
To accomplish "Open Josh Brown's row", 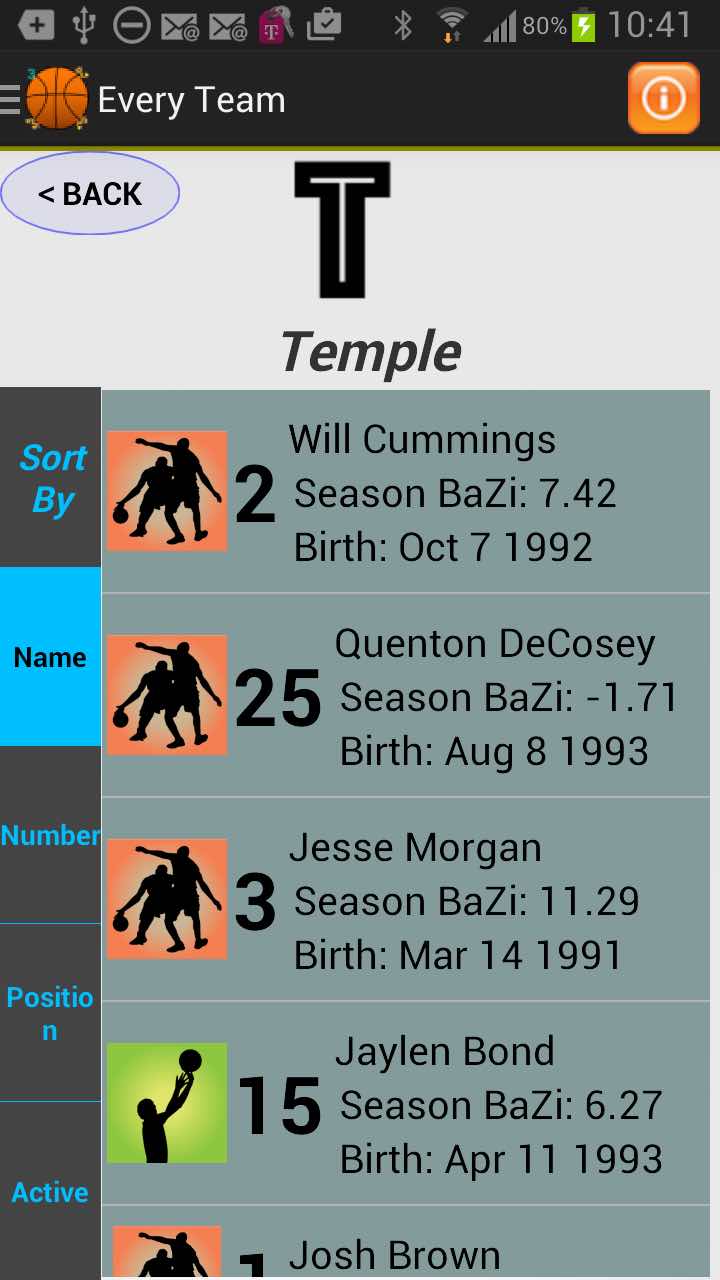I will tap(405, 1250).
